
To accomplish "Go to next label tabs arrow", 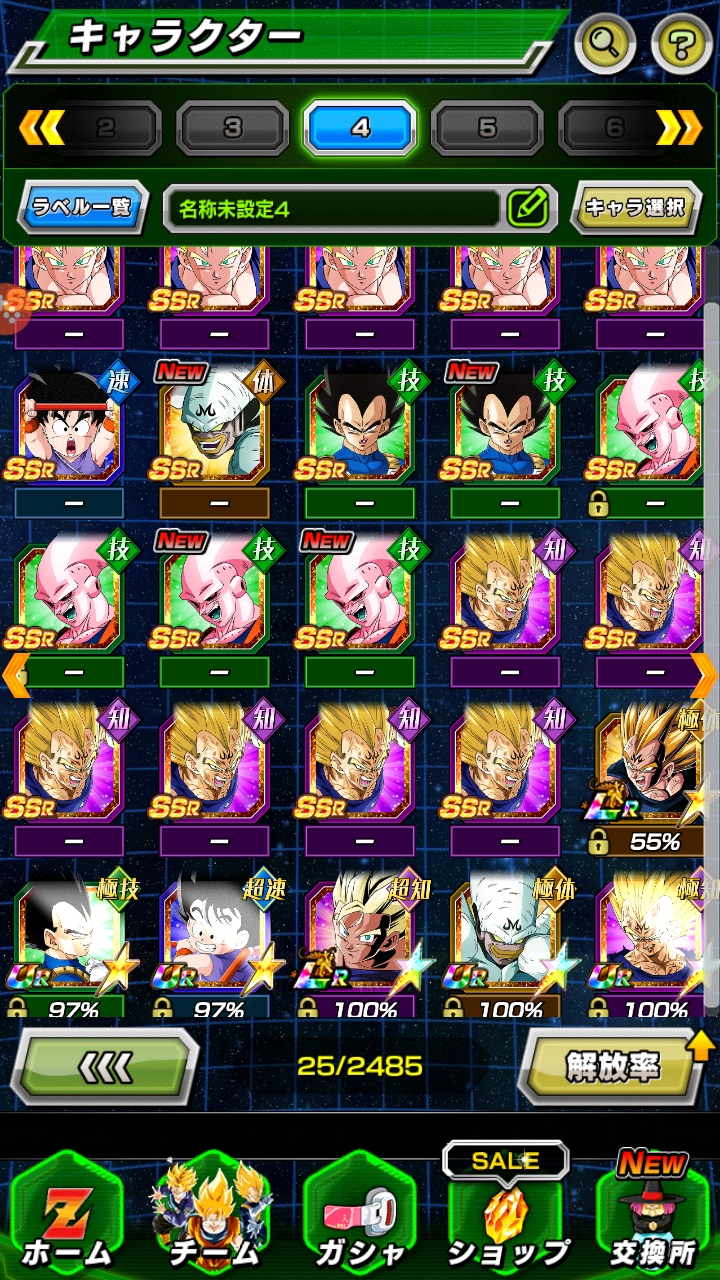I will tap(678, 127).
